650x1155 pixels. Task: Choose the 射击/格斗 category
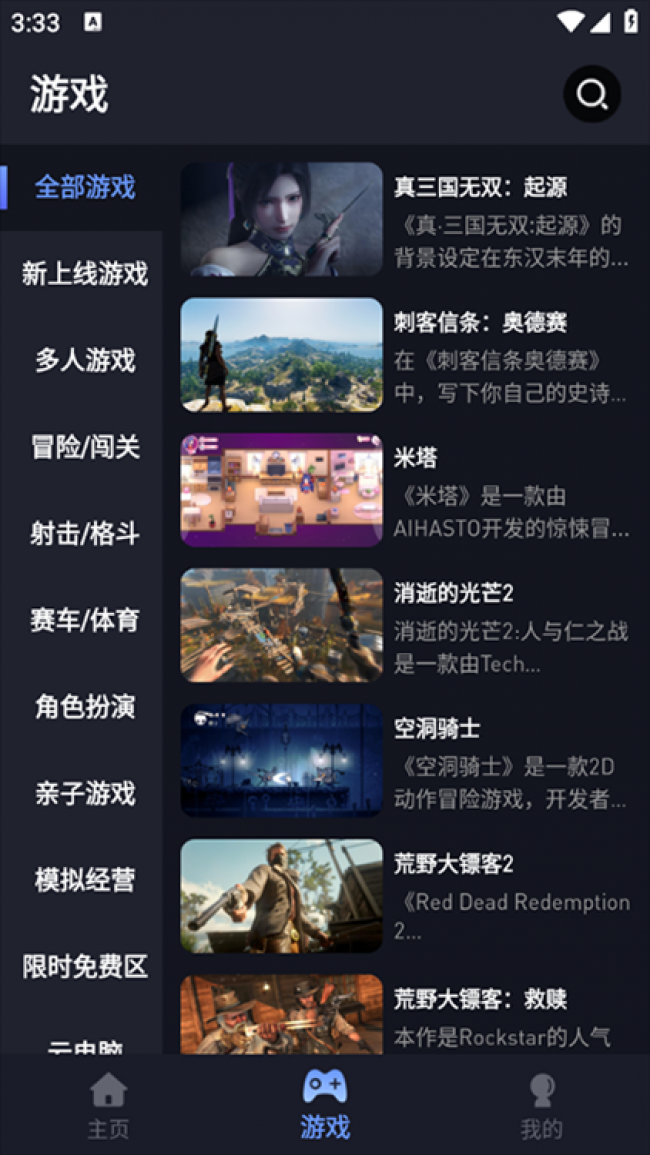pos(85,534)
